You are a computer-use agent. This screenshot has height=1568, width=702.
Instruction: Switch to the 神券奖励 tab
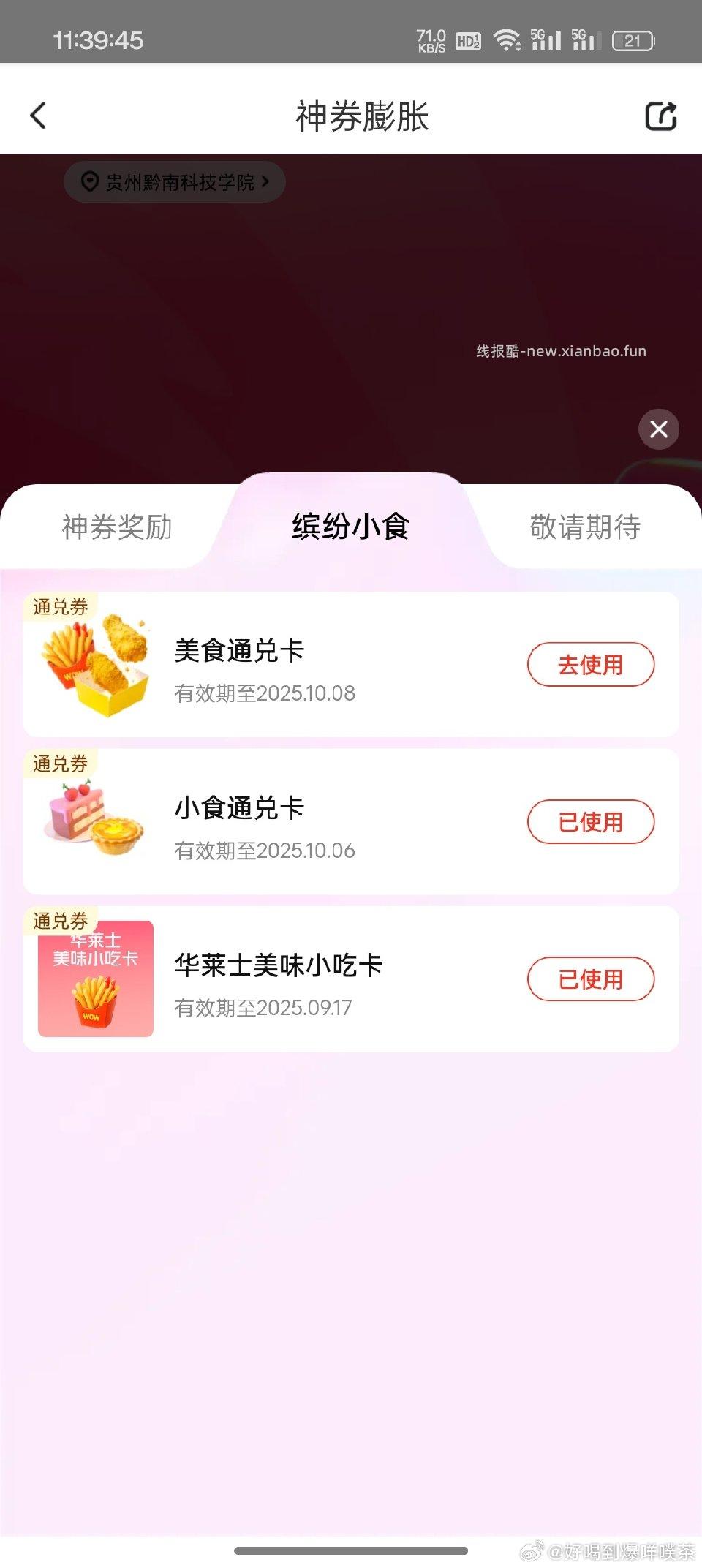[x=116, y=527]
